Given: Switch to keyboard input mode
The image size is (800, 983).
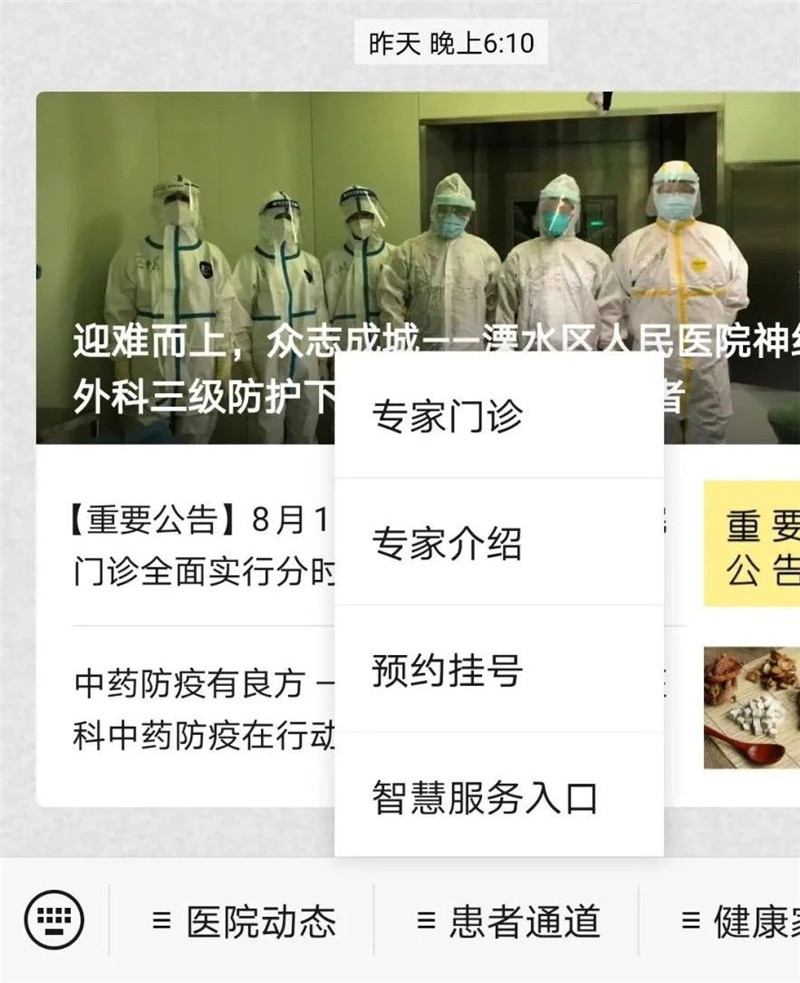Looking at the screenshot, I should click(54, 920).
